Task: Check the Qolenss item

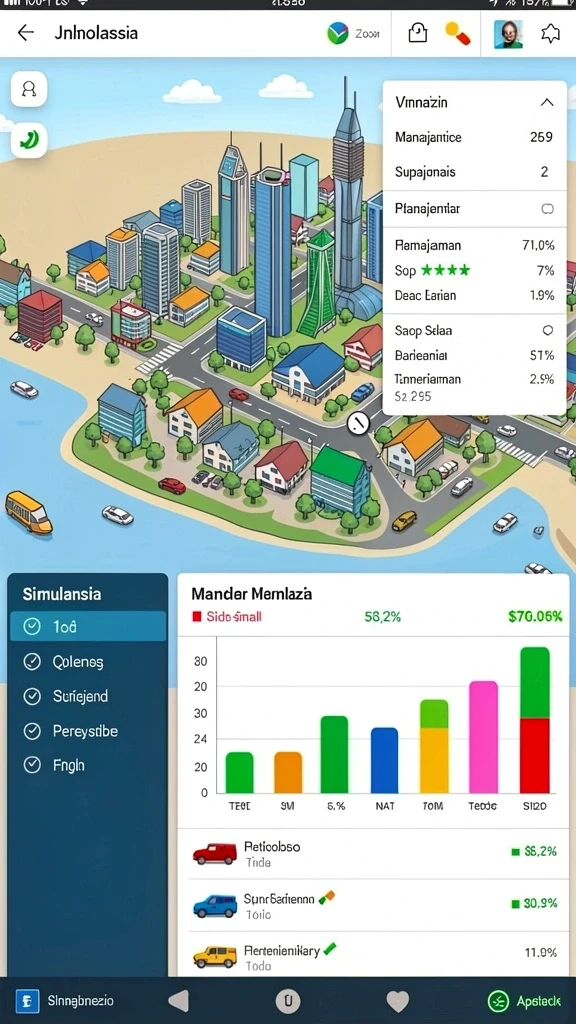Action: (32, 662)
